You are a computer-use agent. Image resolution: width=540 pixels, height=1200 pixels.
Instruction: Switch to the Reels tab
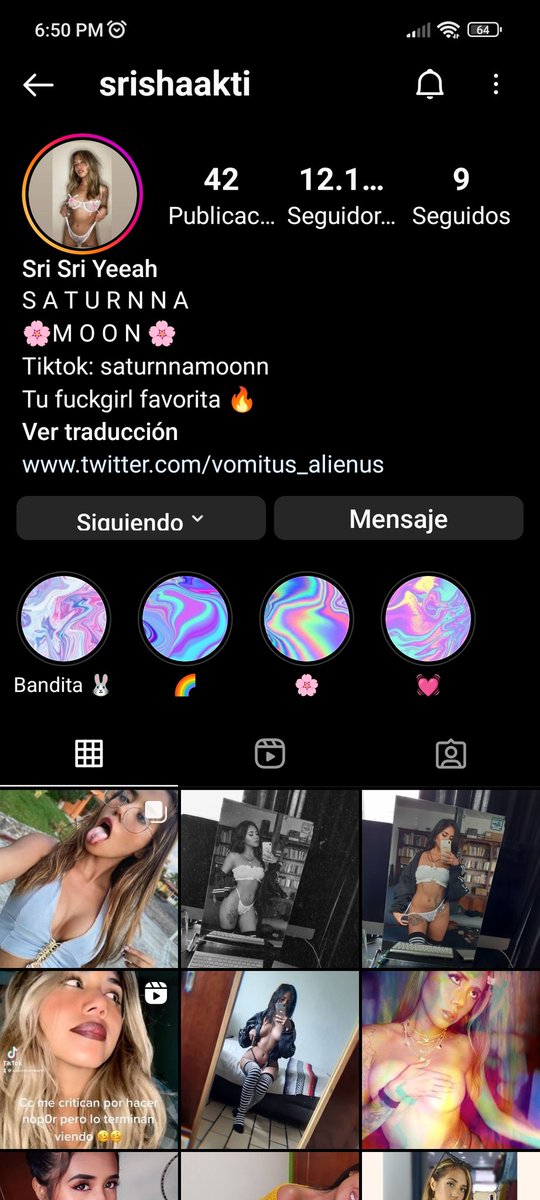(270, 754)
